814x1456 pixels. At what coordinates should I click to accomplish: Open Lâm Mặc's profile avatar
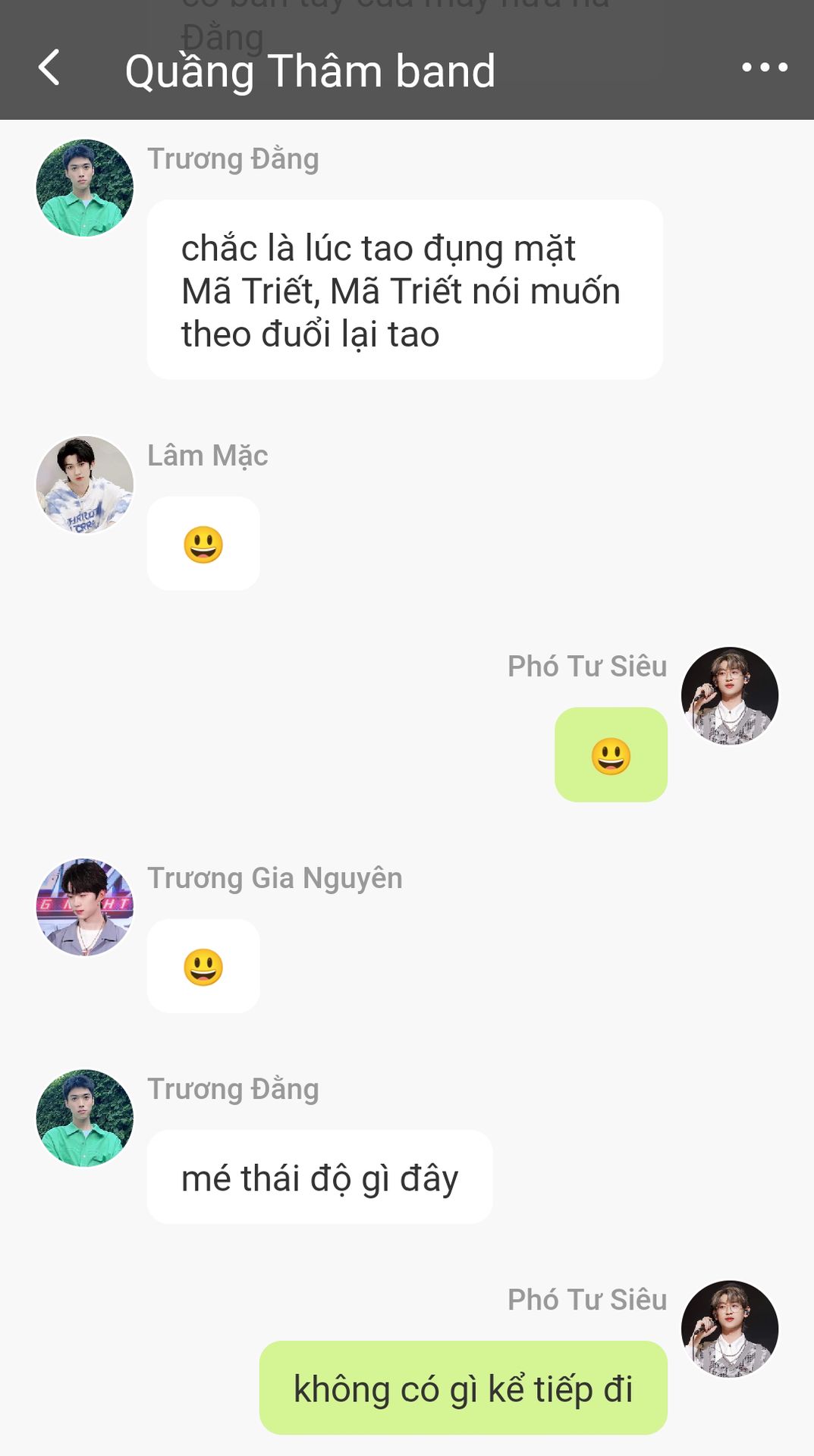[85, 485]
